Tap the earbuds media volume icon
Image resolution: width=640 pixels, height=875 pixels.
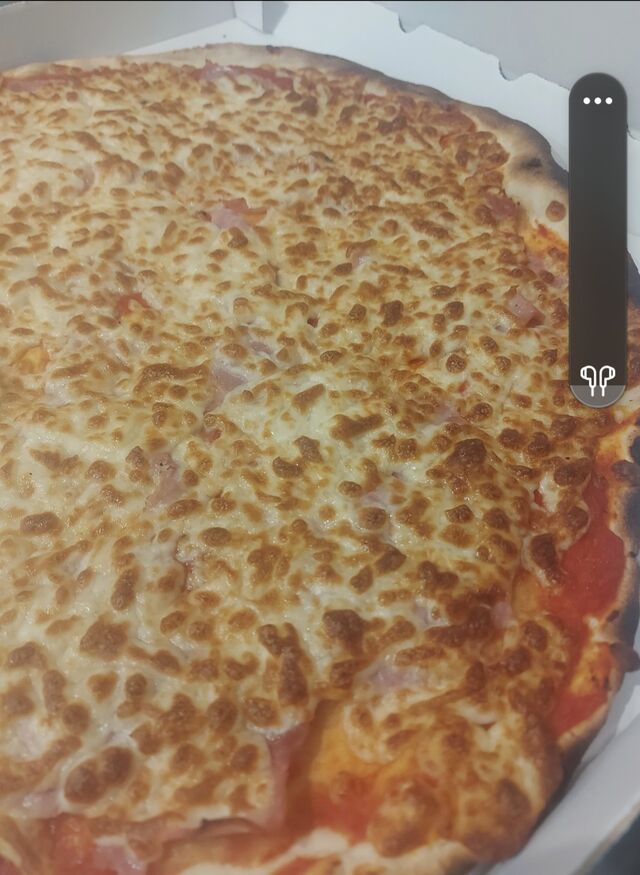coord(597,380)
